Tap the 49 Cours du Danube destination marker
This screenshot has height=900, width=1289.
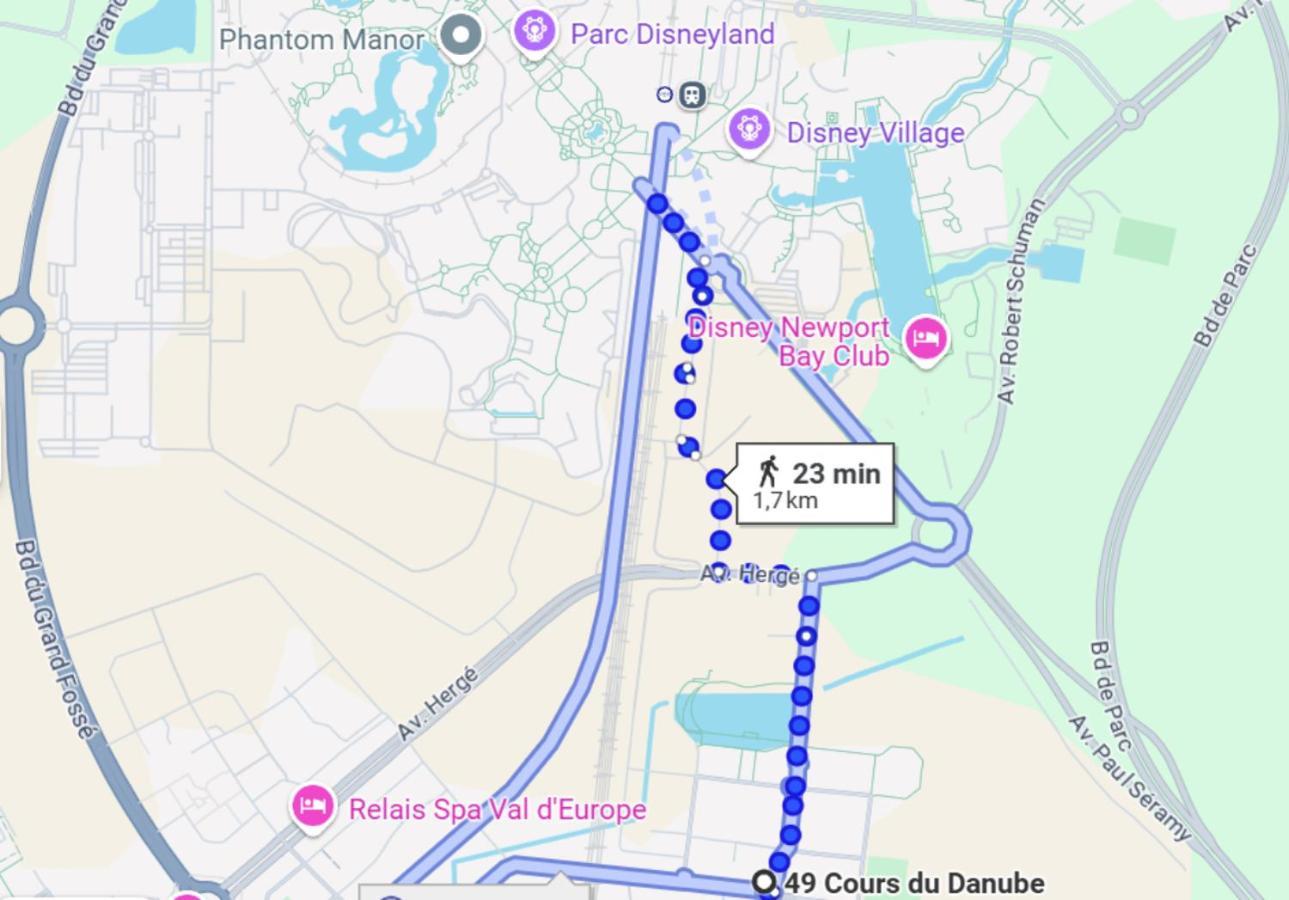[765, 882]
